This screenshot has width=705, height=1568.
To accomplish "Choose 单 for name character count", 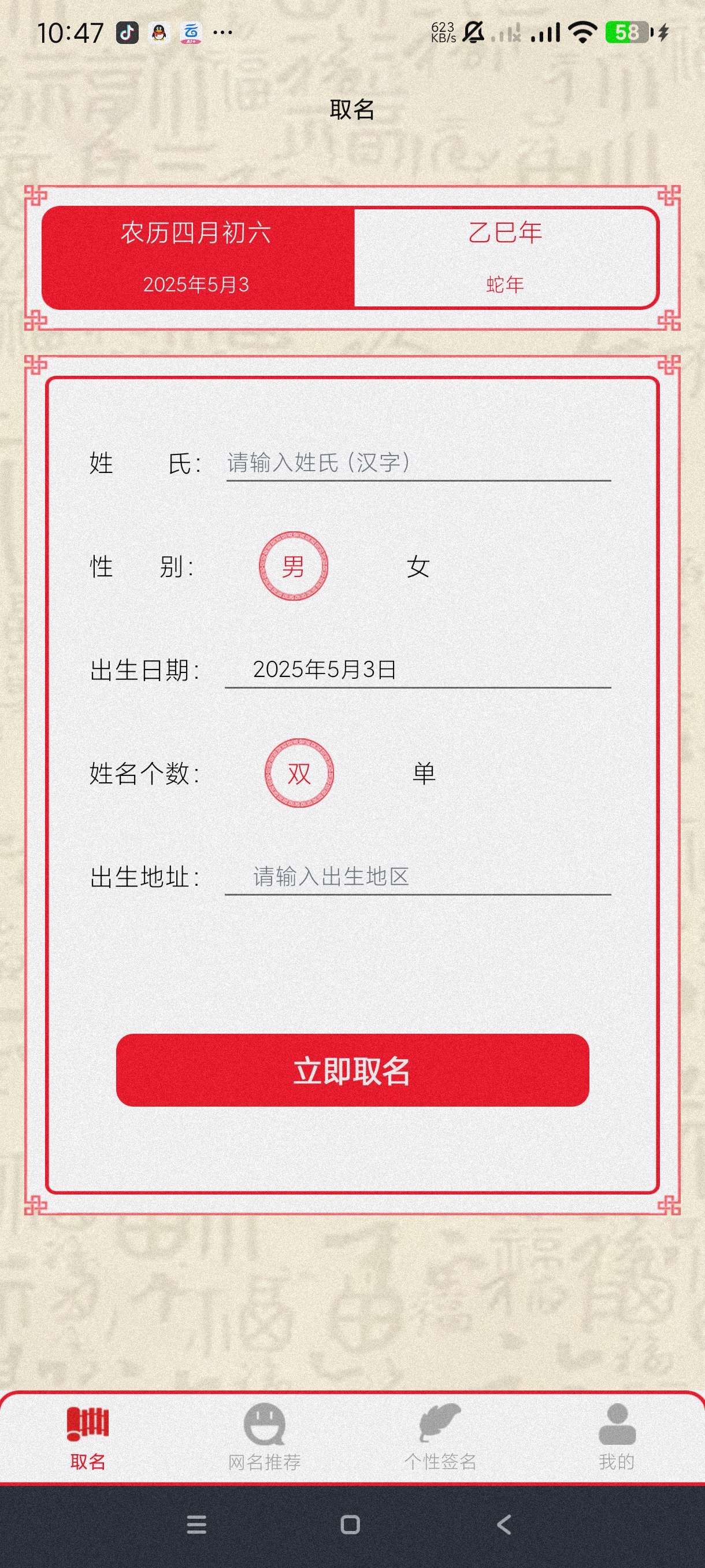I will (424, 774).
